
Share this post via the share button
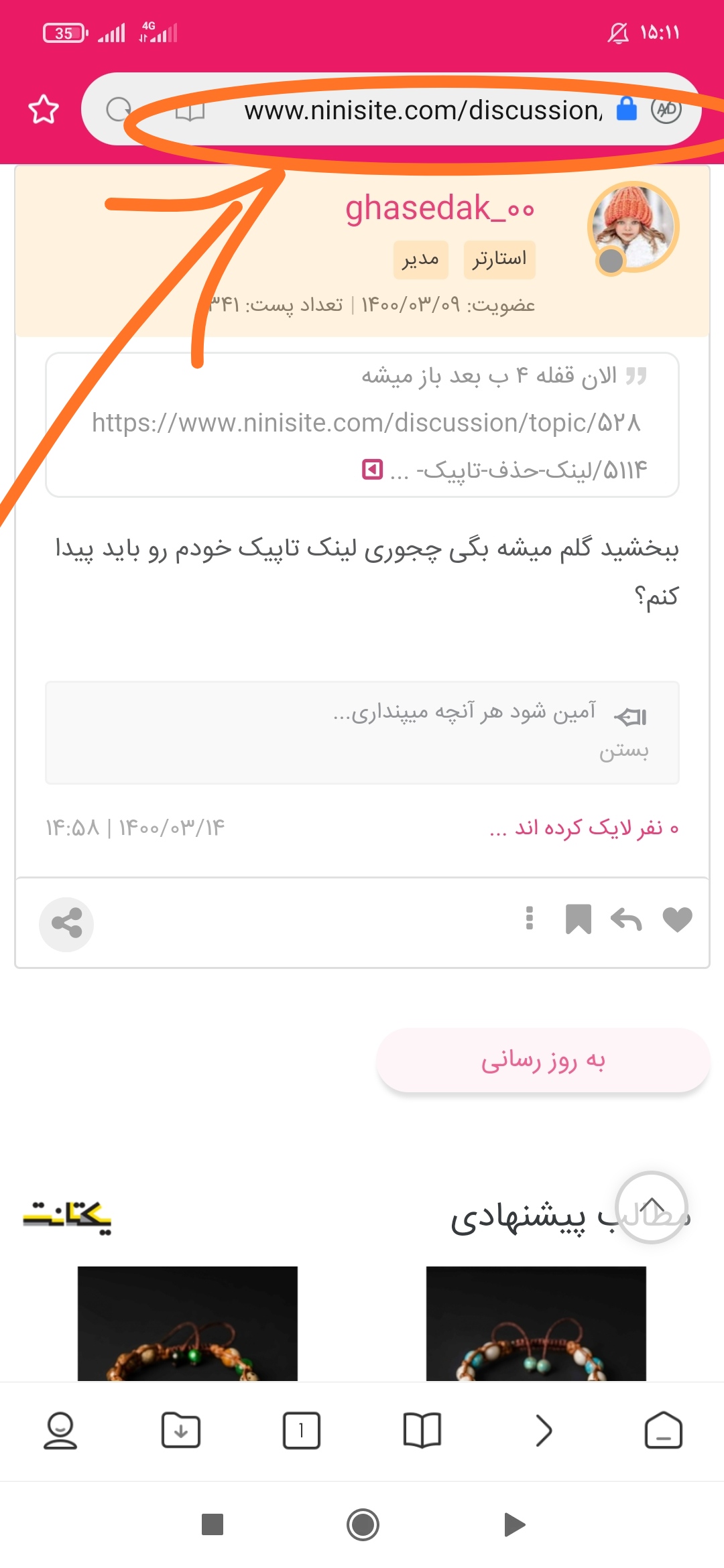pos(66,924)
